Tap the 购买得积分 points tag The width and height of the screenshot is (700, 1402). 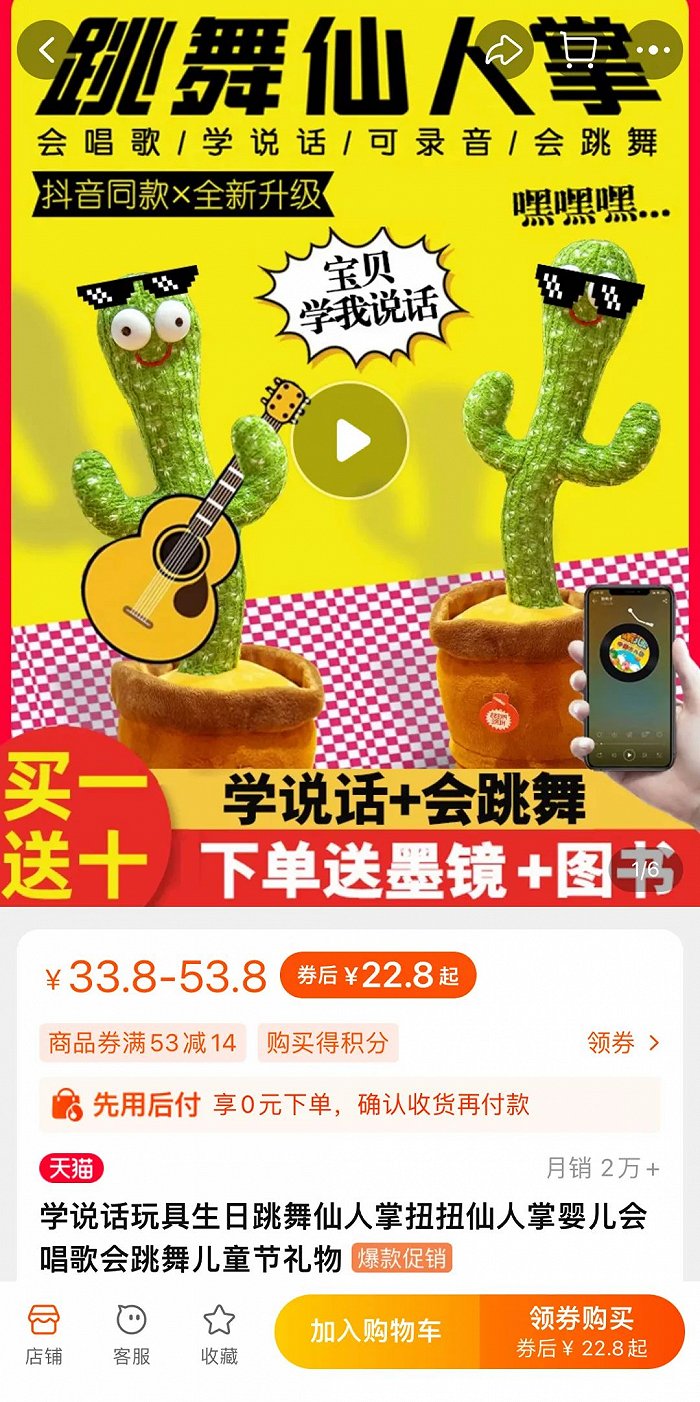tap(328, 1043)
